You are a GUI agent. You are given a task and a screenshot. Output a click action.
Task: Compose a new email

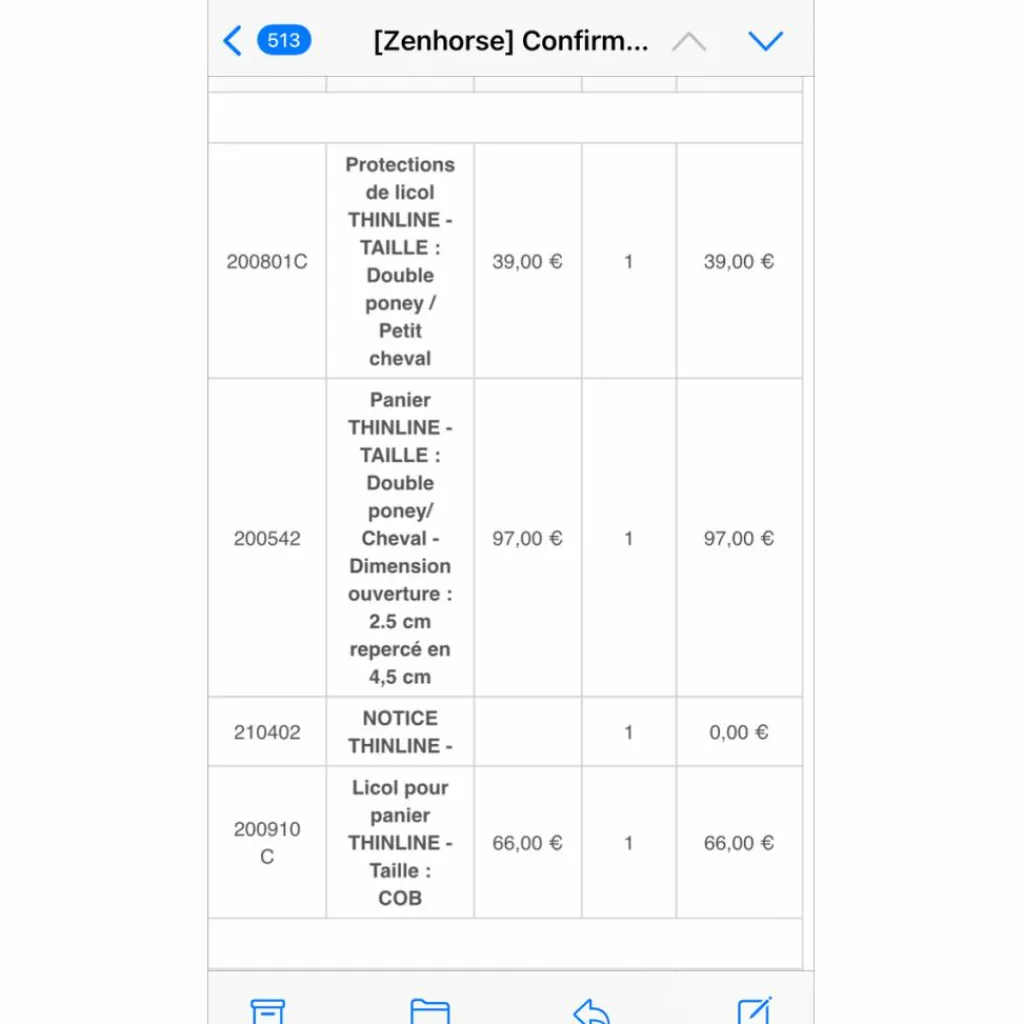coord(754,1010)
